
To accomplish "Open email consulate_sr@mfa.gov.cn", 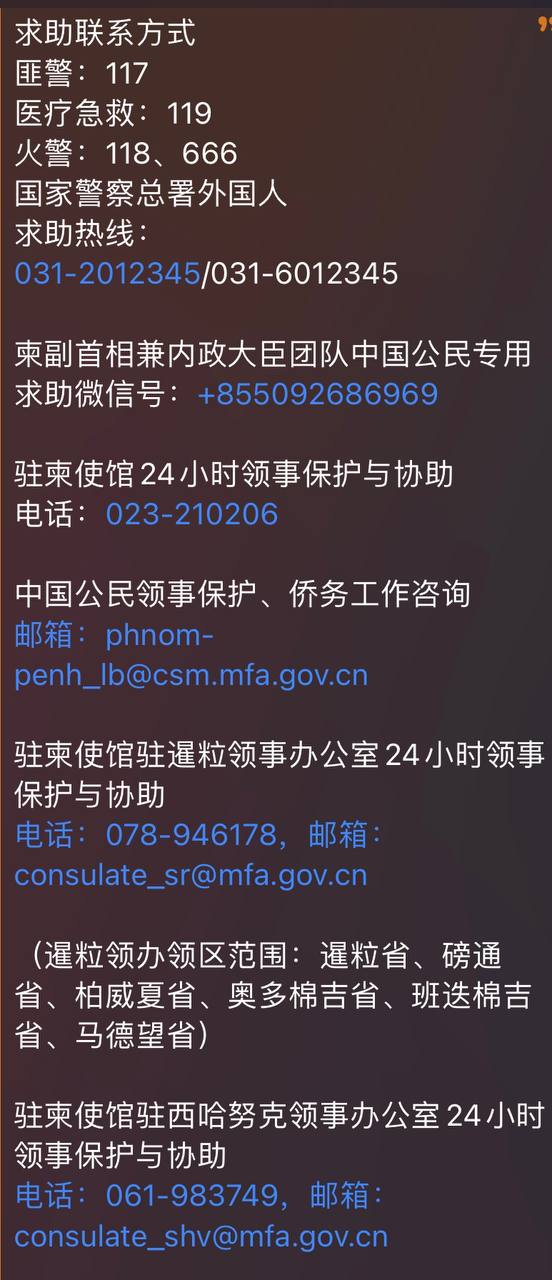I will click(190, 876).
